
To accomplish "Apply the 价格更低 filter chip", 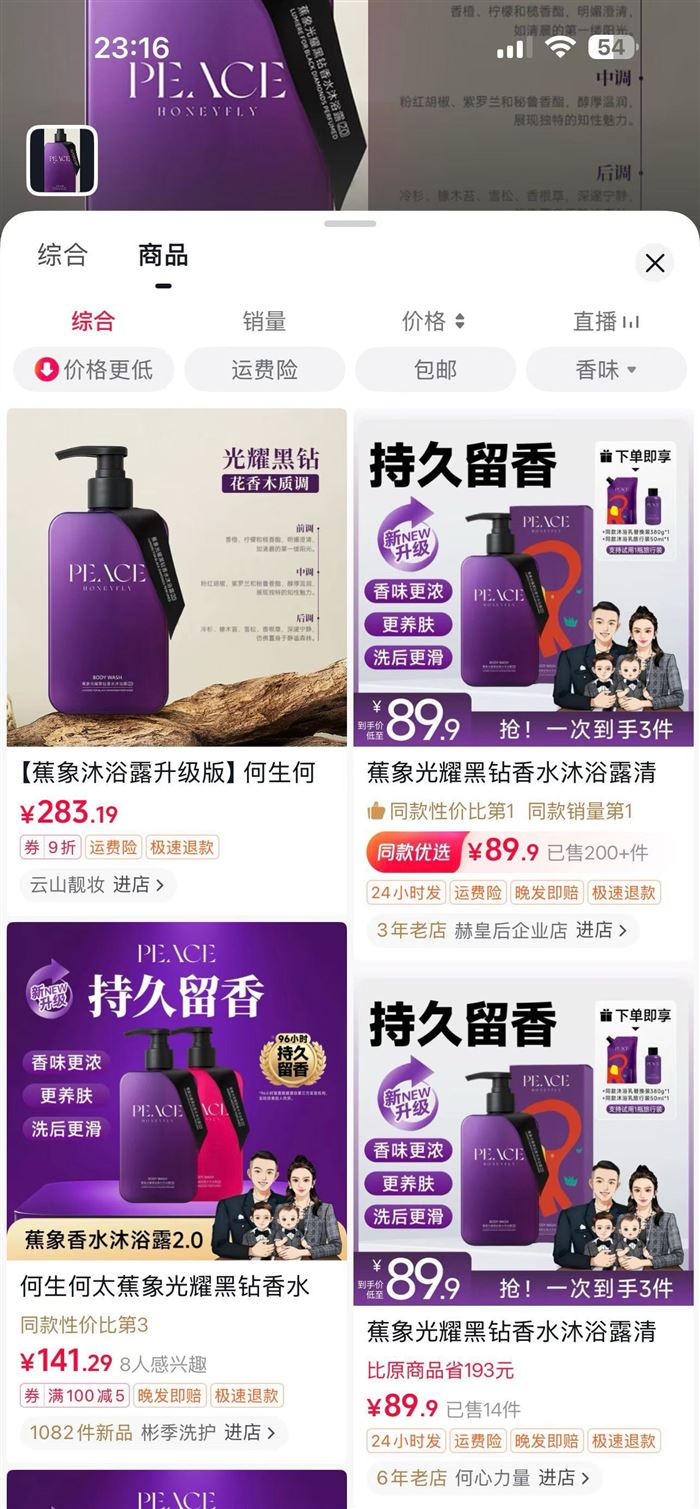I will pos(94,370).
